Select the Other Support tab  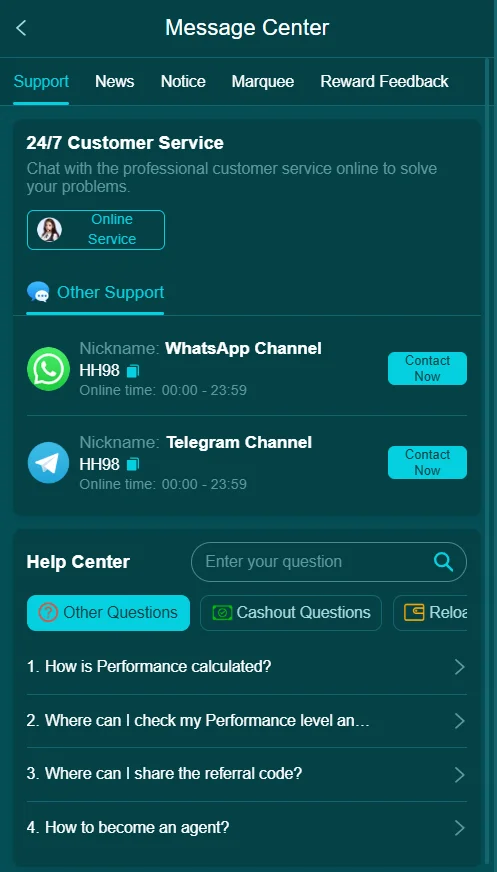point(95,293)
